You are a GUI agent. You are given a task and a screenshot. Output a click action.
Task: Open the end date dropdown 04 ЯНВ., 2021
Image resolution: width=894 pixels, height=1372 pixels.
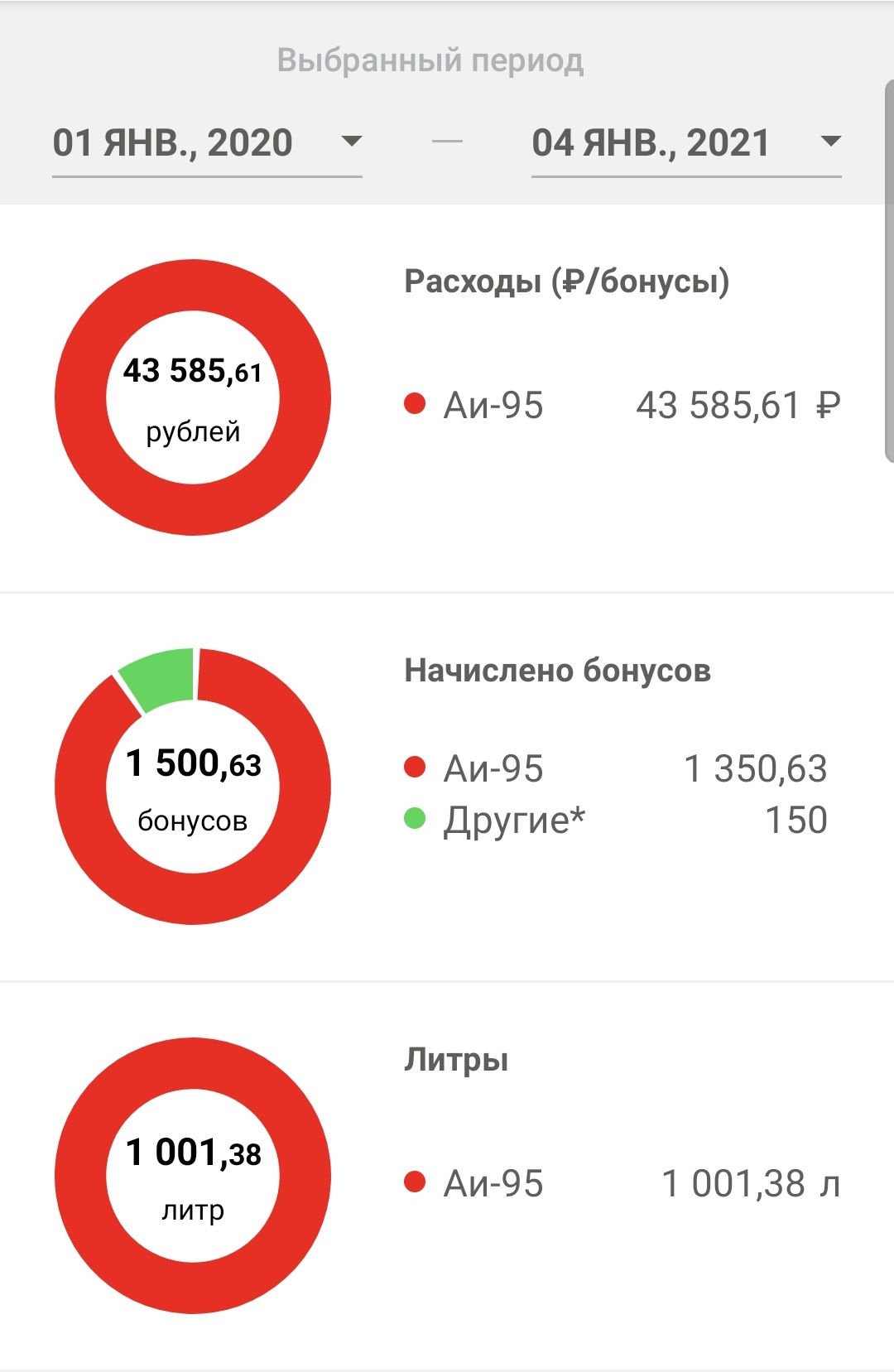[x=685, y=143]
